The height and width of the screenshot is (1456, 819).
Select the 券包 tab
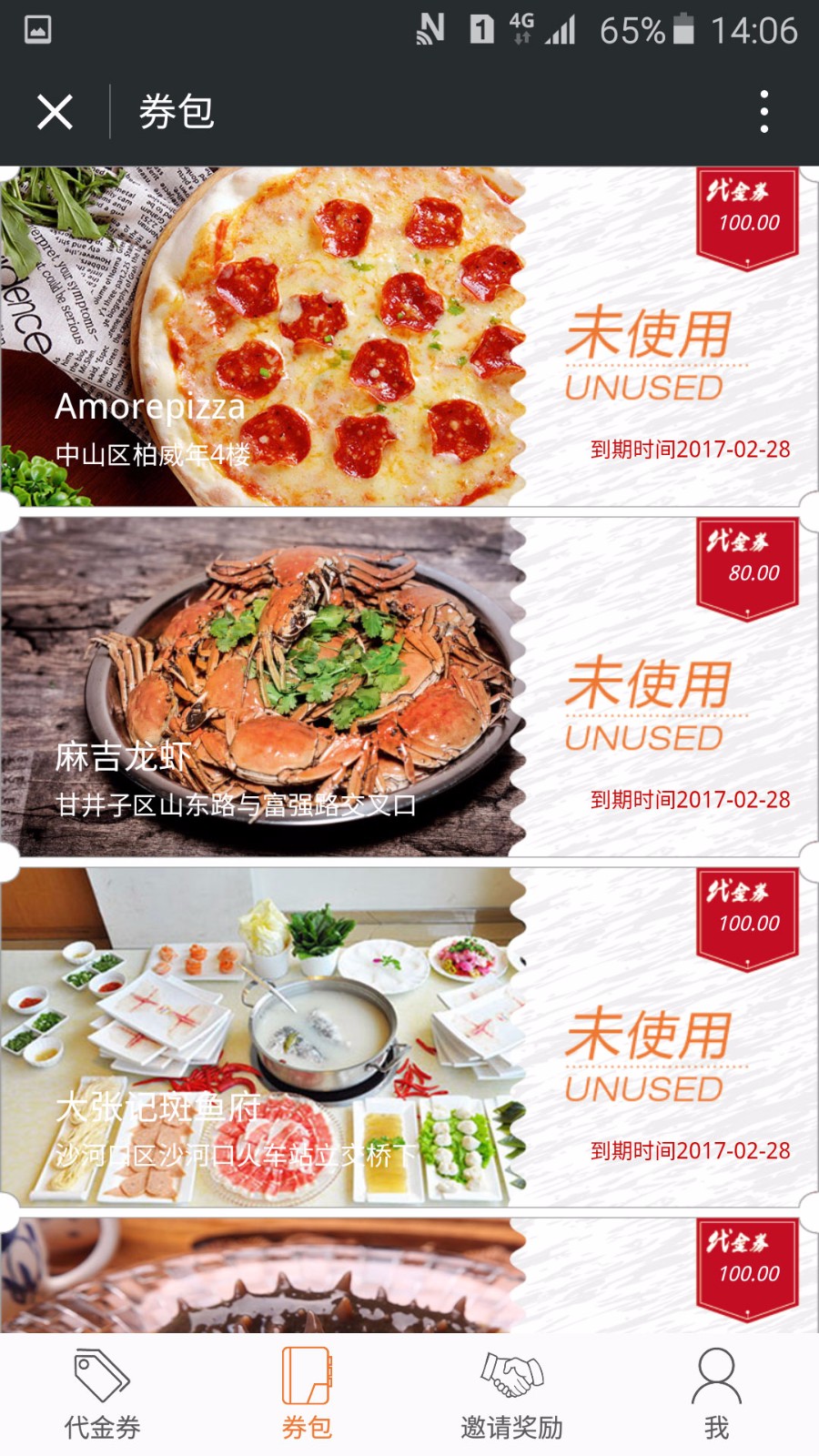(307, 1394)
